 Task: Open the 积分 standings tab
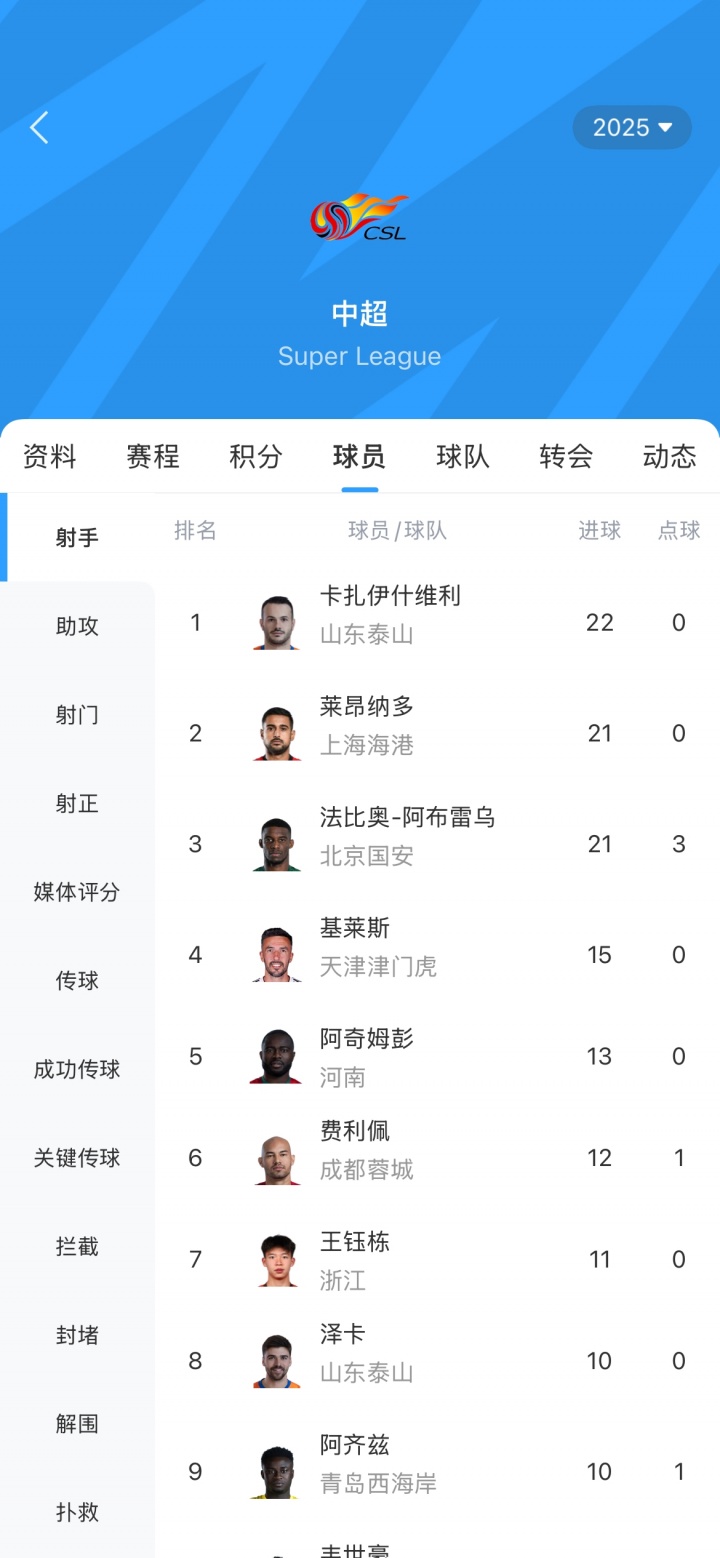(x=256, y=457)
